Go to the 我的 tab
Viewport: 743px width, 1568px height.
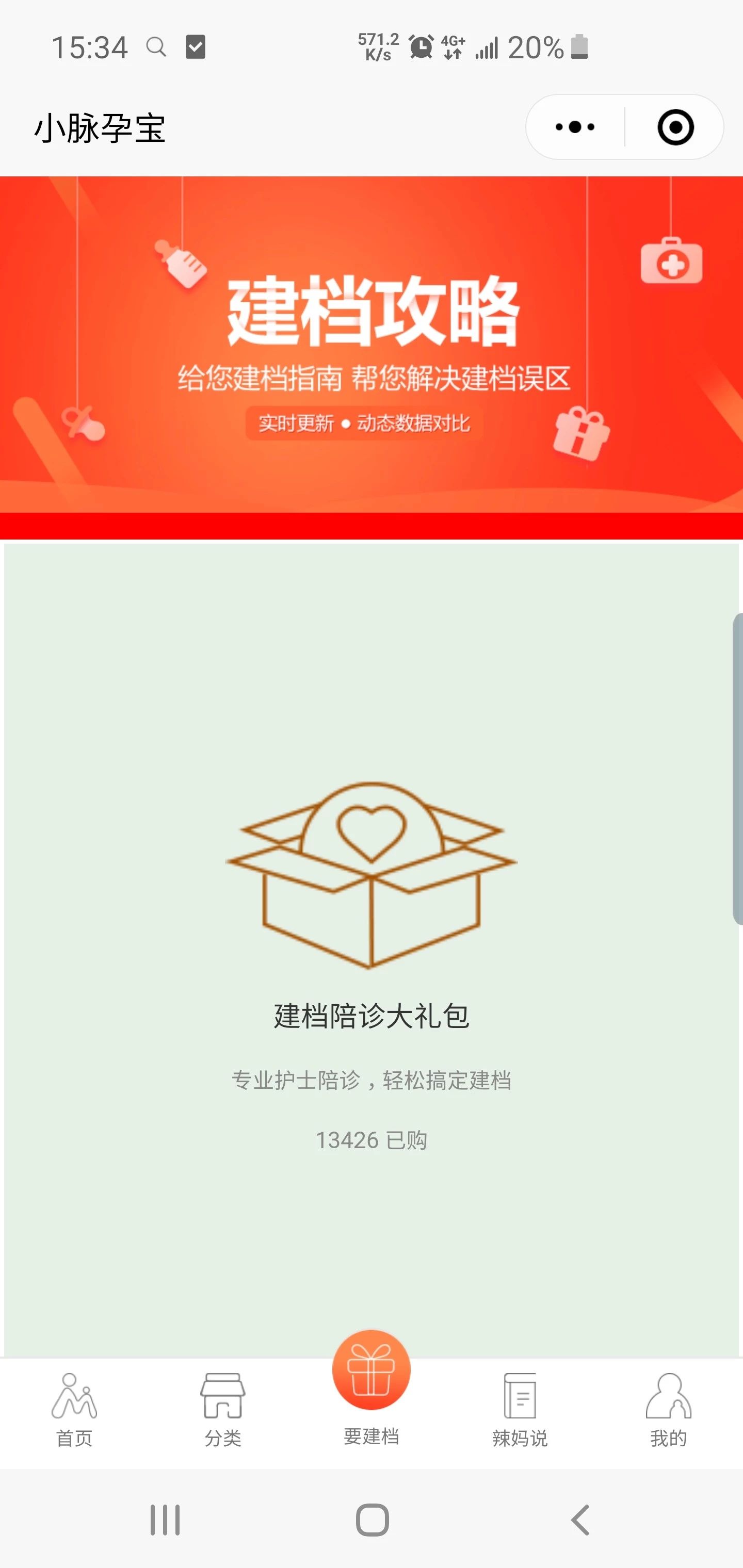(668, 1410)
